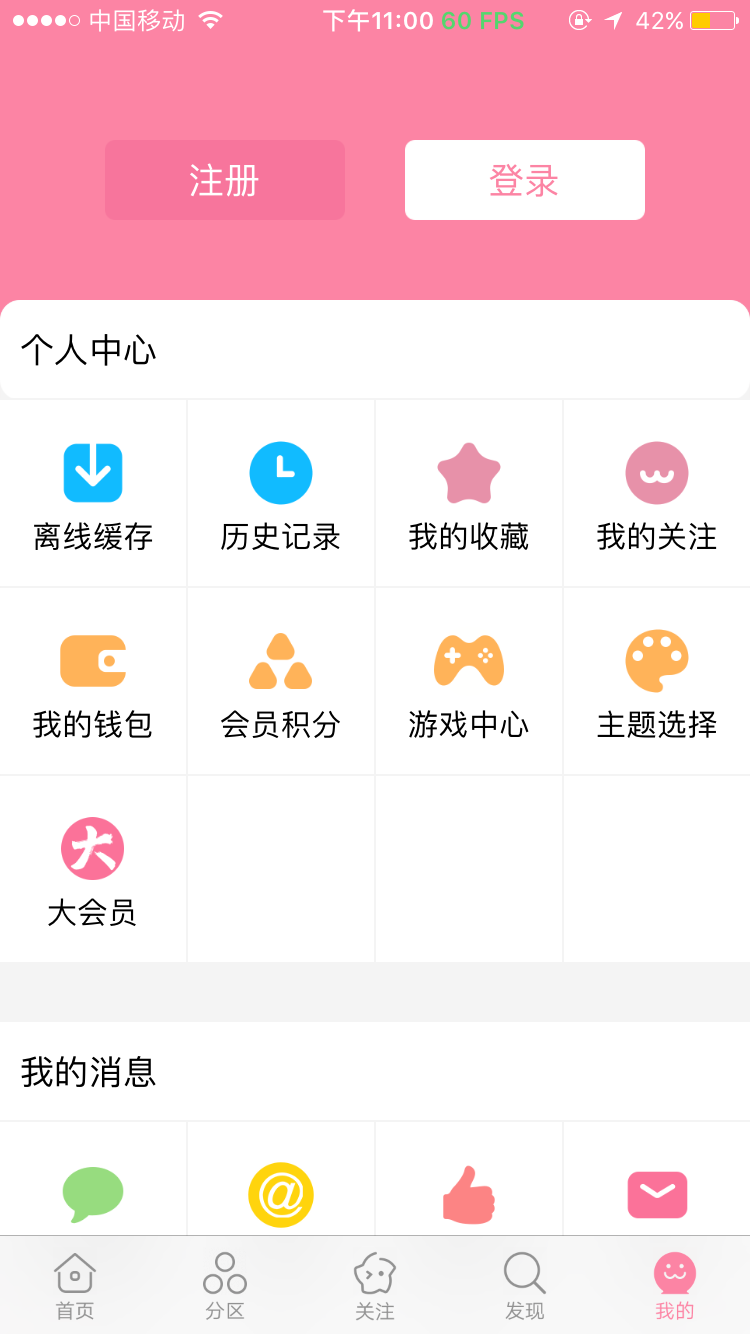Check @ mentions with yellow icon
The image size is (750, 1334).
(x=280, y=1194)
